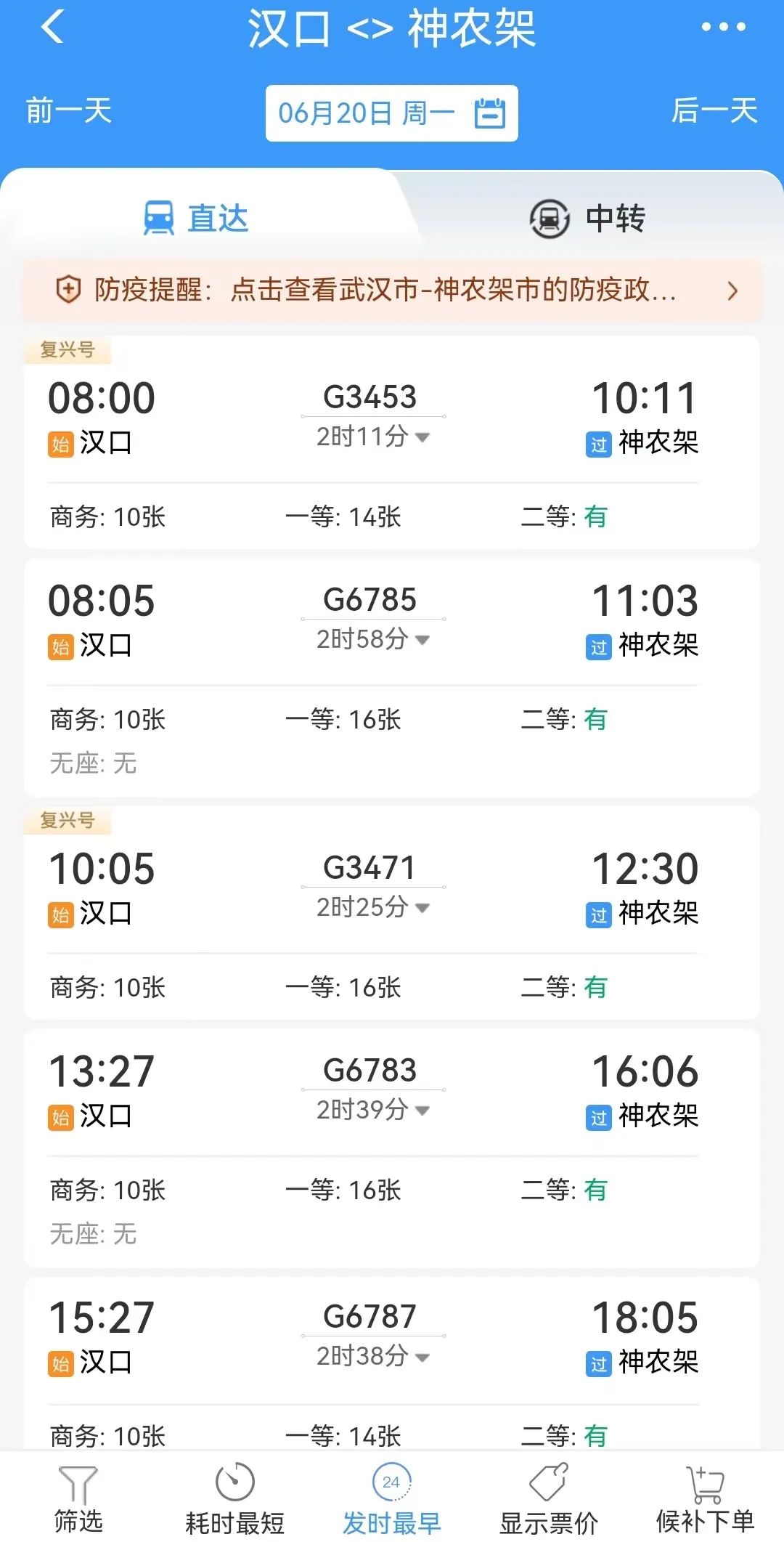Open the three-dot overflow menu

click(723, 28)
